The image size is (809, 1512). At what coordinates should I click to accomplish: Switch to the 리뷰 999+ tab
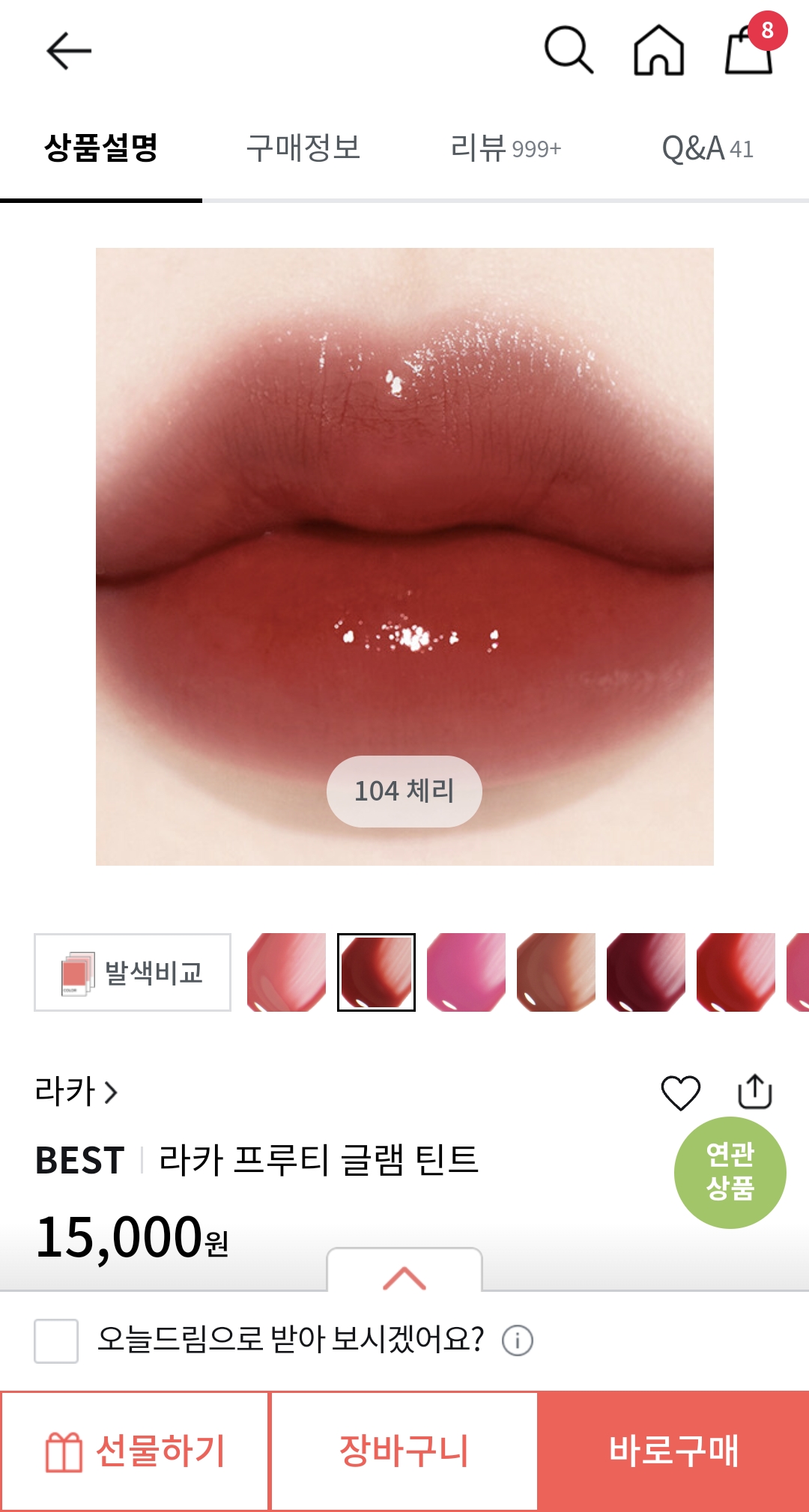point(506,148)
